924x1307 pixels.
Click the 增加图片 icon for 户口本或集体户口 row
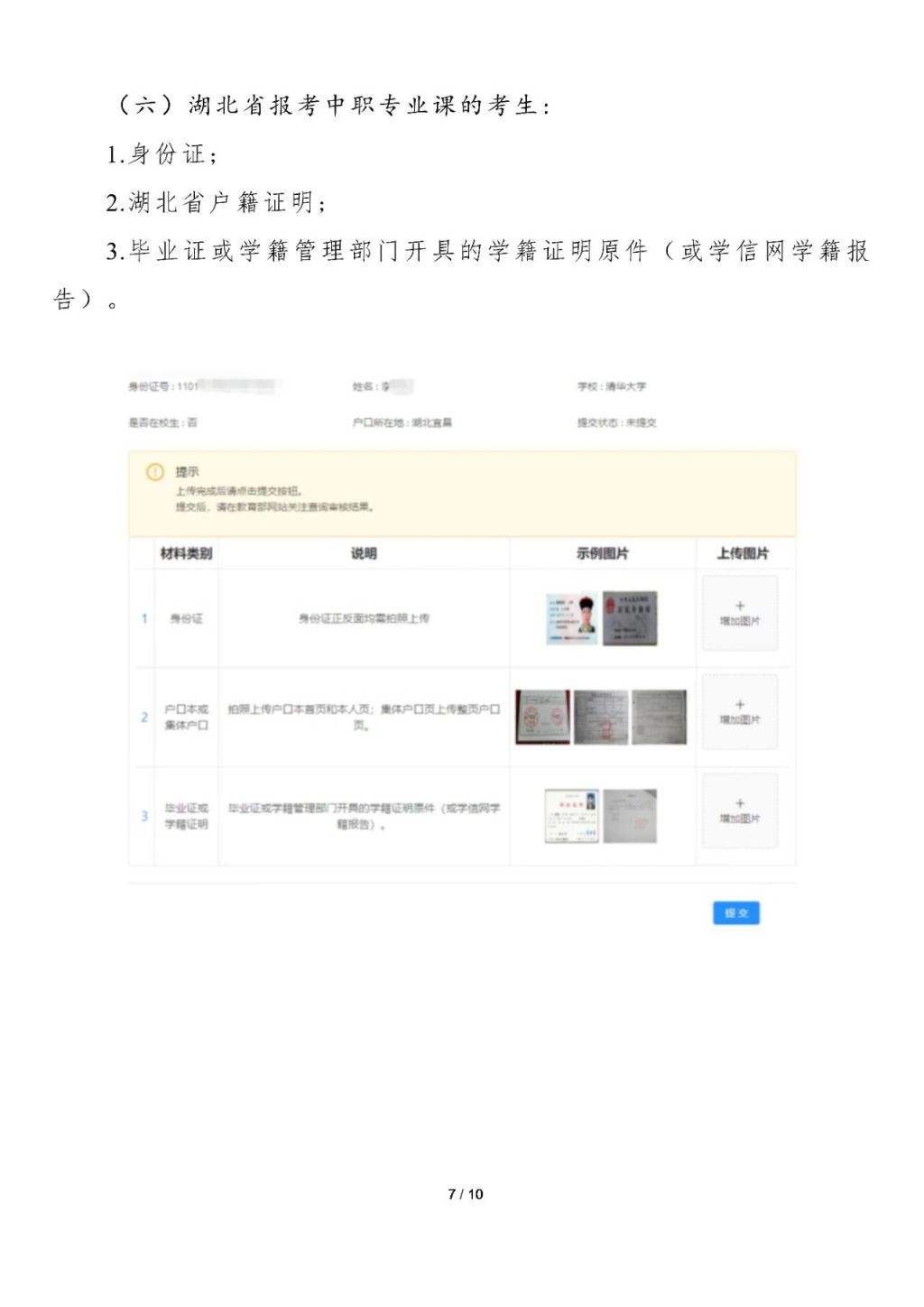tap(738, 719)
